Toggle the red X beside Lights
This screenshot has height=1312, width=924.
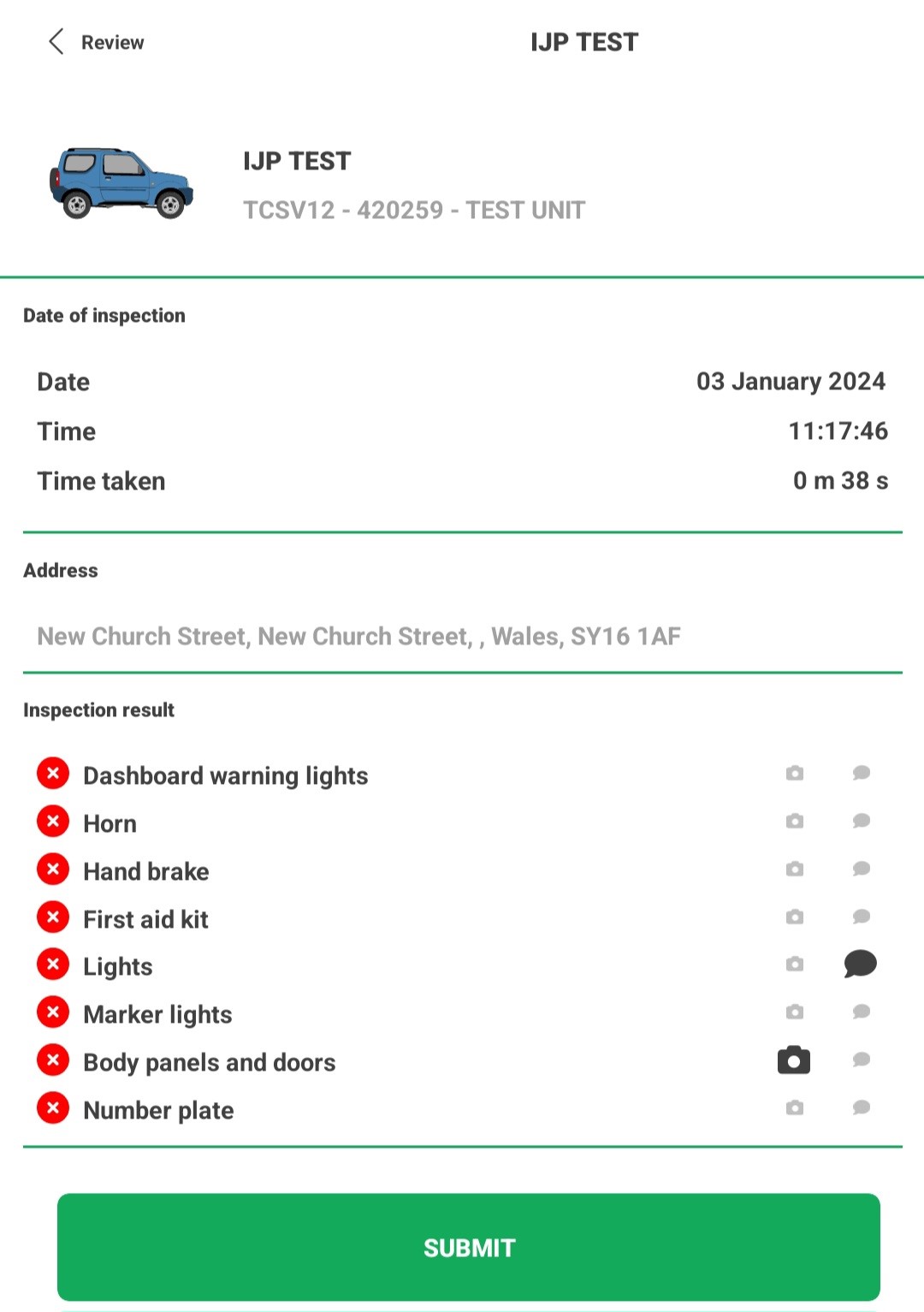click(x=52, y=964)
